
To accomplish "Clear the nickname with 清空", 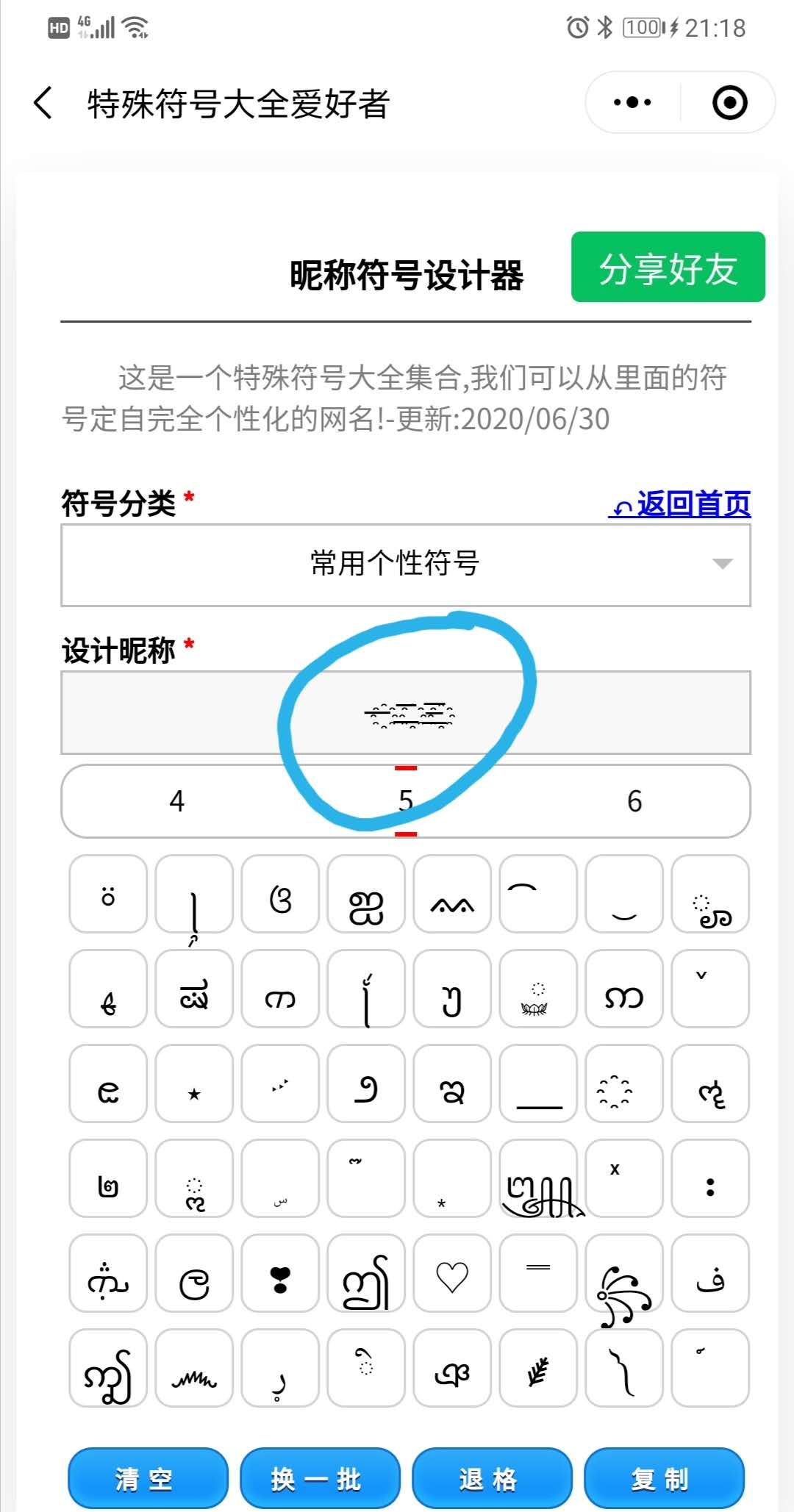I will pos(147,1477).
